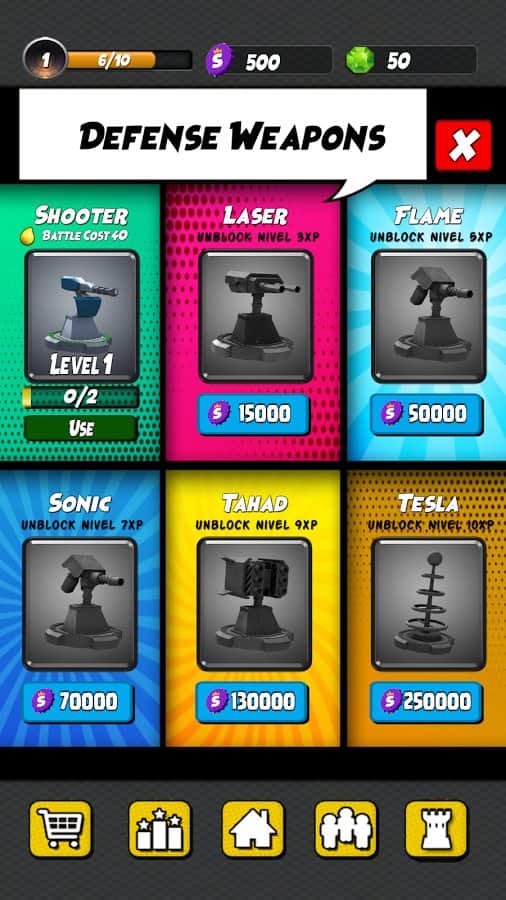Viewport: 506px width, 900px height.
Task: Open the troops people tab
Action: coord(346,829)
